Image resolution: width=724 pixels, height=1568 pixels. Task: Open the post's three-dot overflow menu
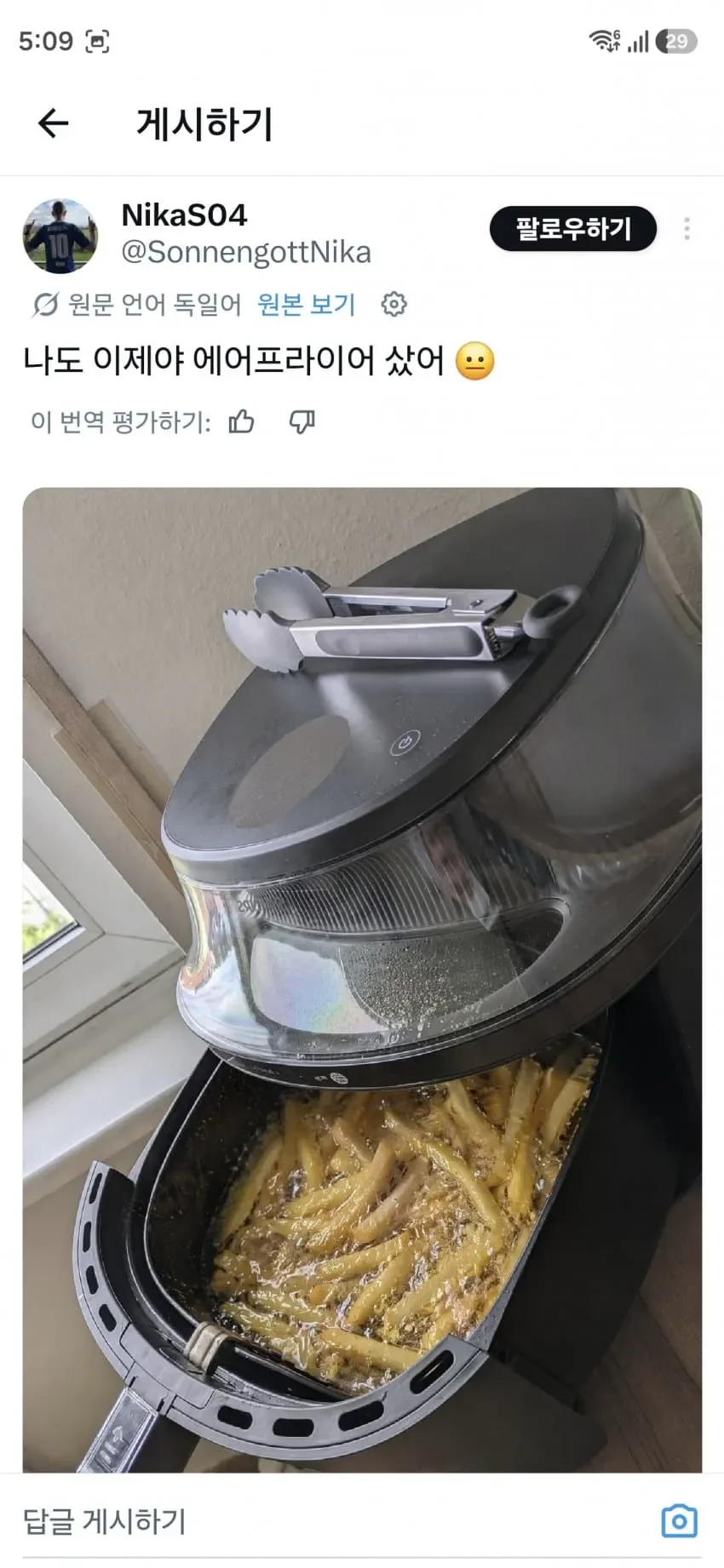pos(687,229)
